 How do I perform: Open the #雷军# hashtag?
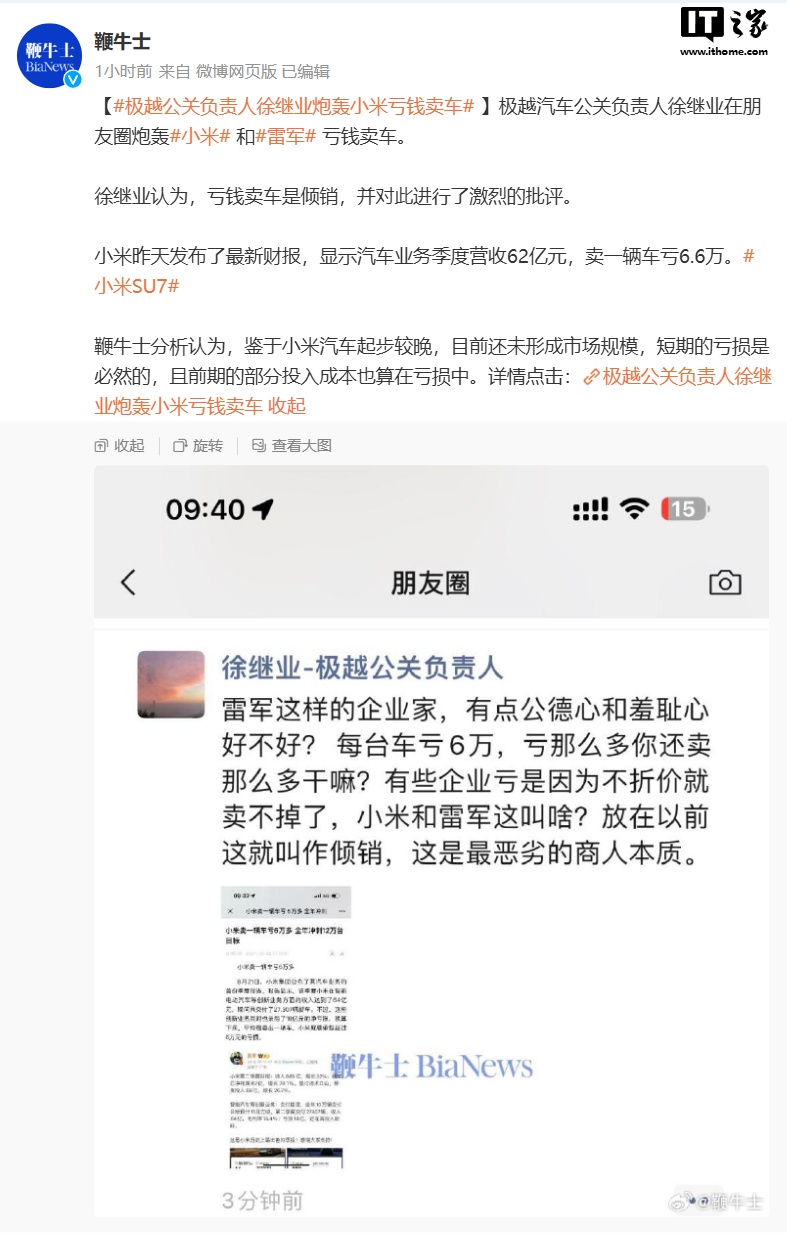pyautogui.click(x=285, y=137)
